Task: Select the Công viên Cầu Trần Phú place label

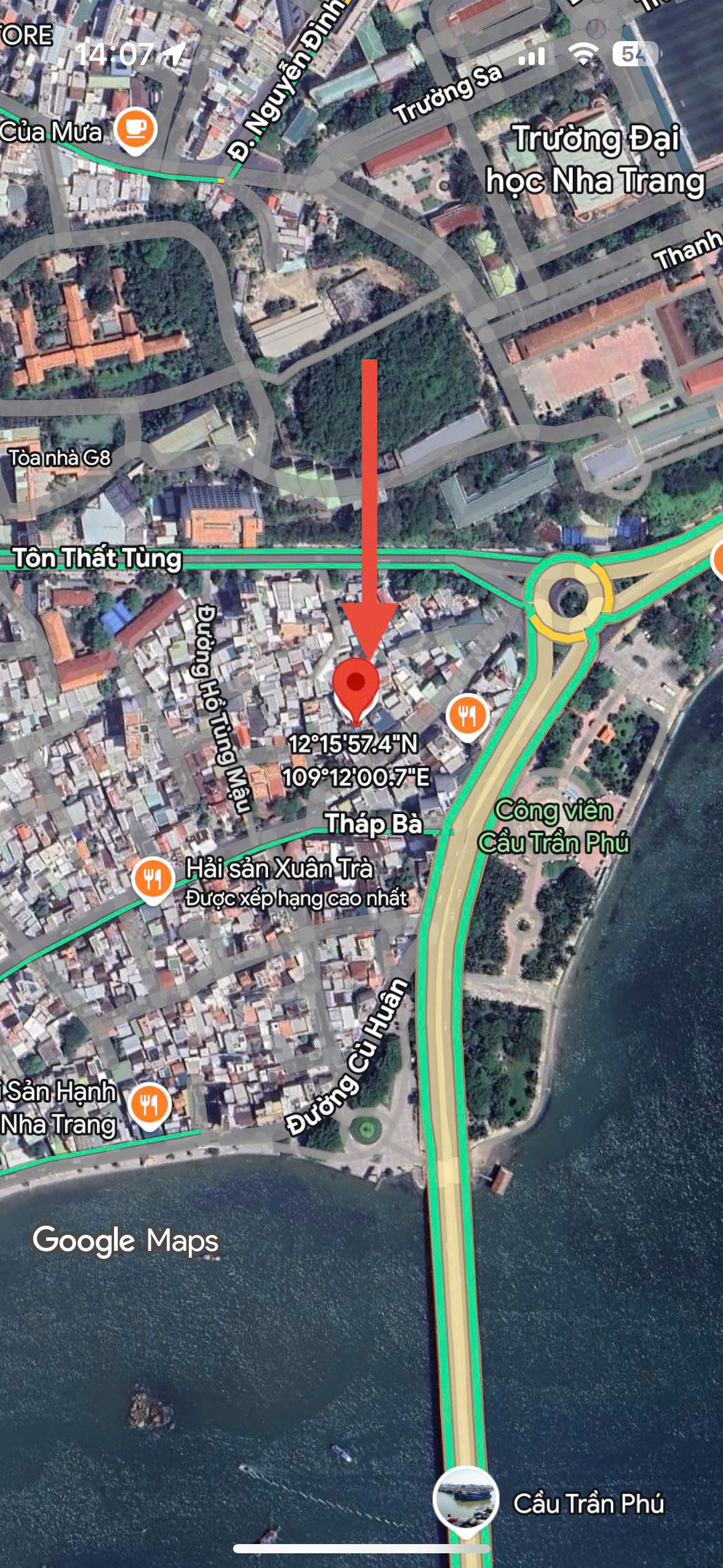Action: tap(554, 826)
